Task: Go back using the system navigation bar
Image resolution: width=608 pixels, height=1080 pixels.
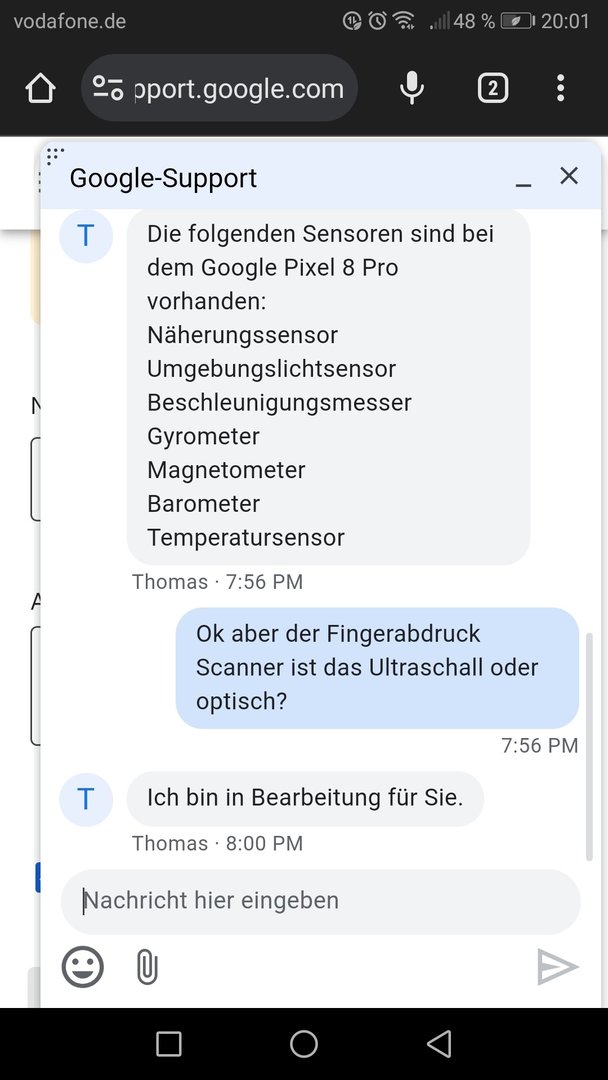Action: tap(439, 1044)
